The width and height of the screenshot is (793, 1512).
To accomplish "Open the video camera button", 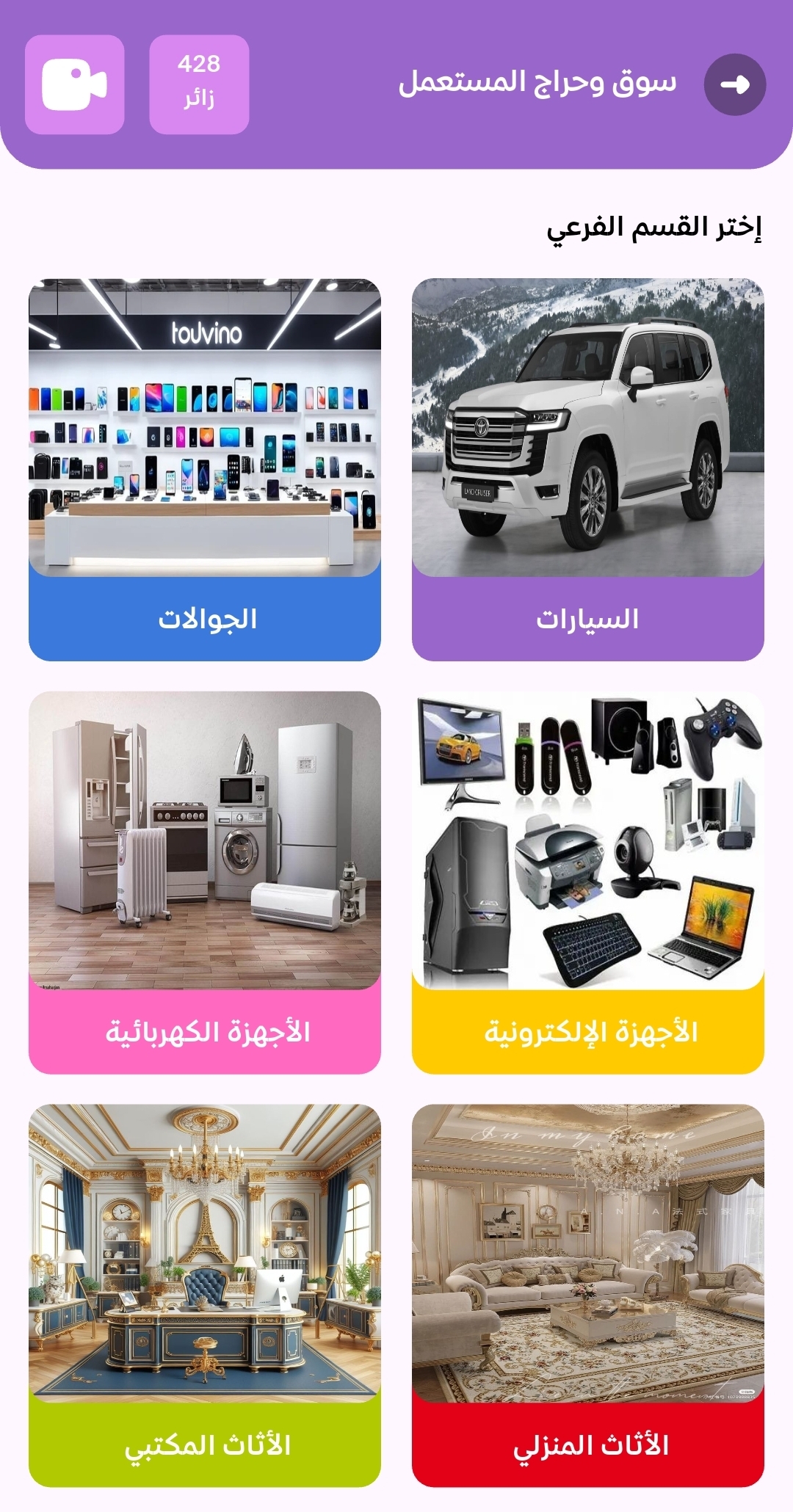I will tap(74, 84).
